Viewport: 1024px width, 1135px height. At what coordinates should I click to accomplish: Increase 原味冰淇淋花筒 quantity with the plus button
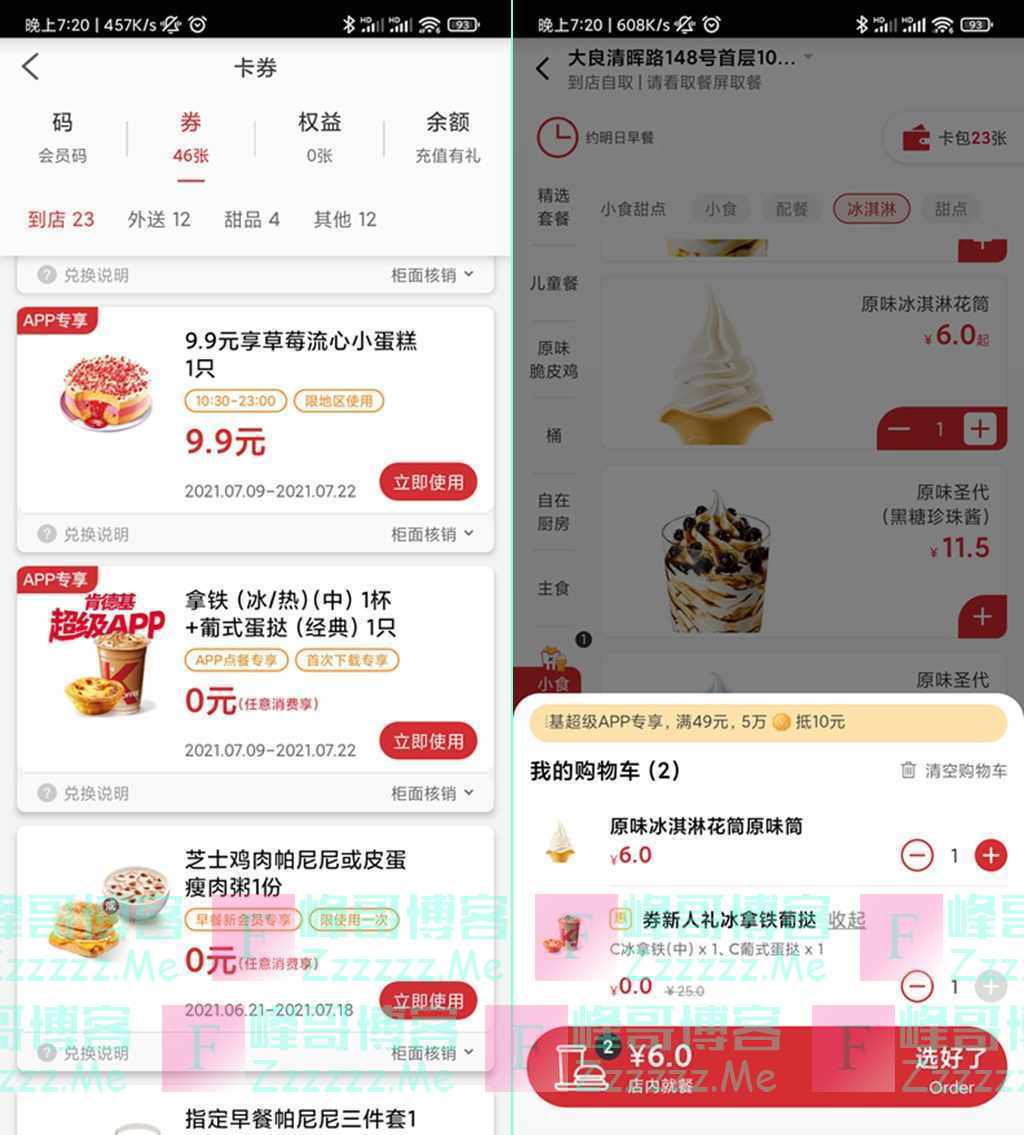[x=981, y=429]
